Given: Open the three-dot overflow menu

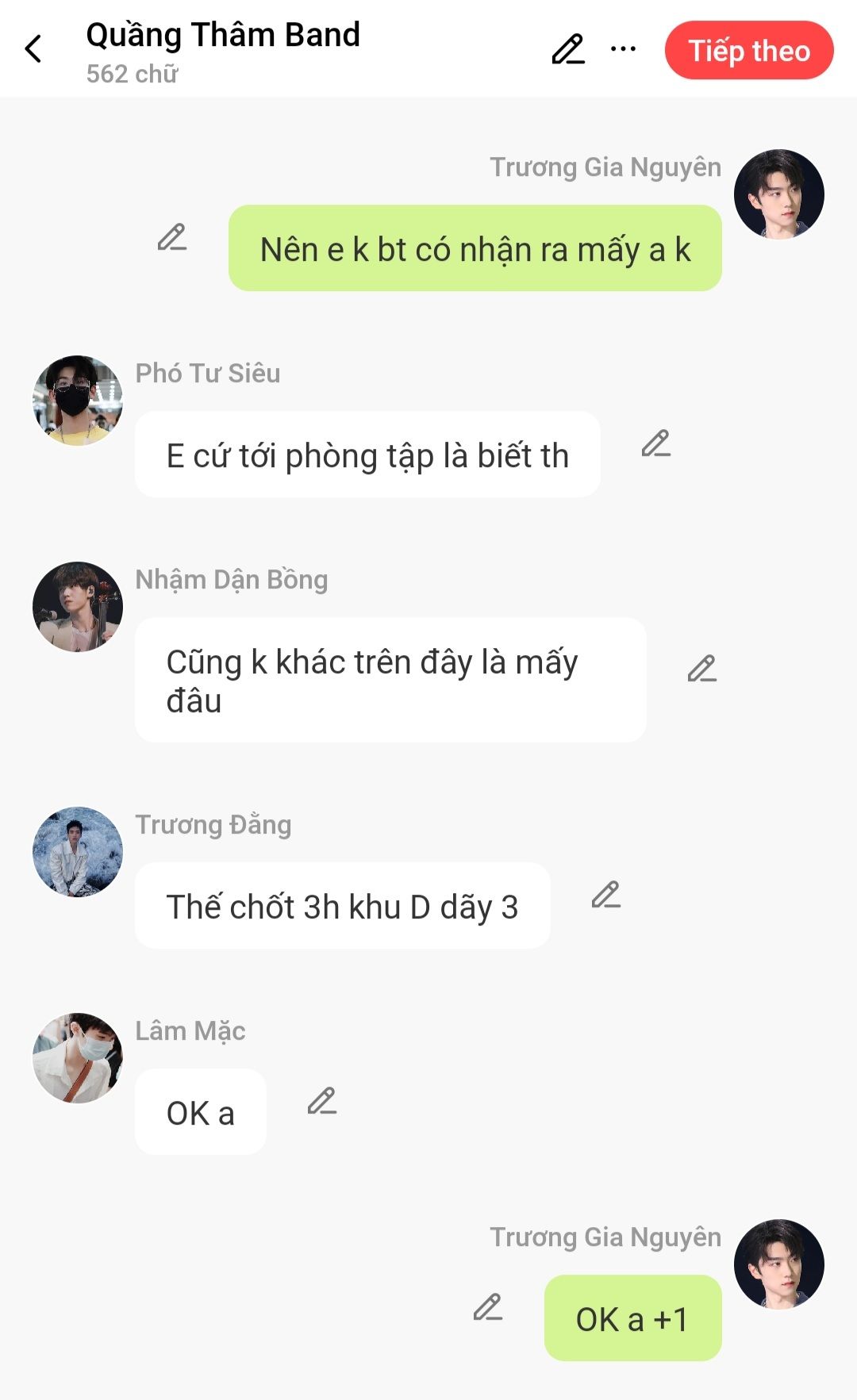Looking at the screenshot, I should (623, 49).
